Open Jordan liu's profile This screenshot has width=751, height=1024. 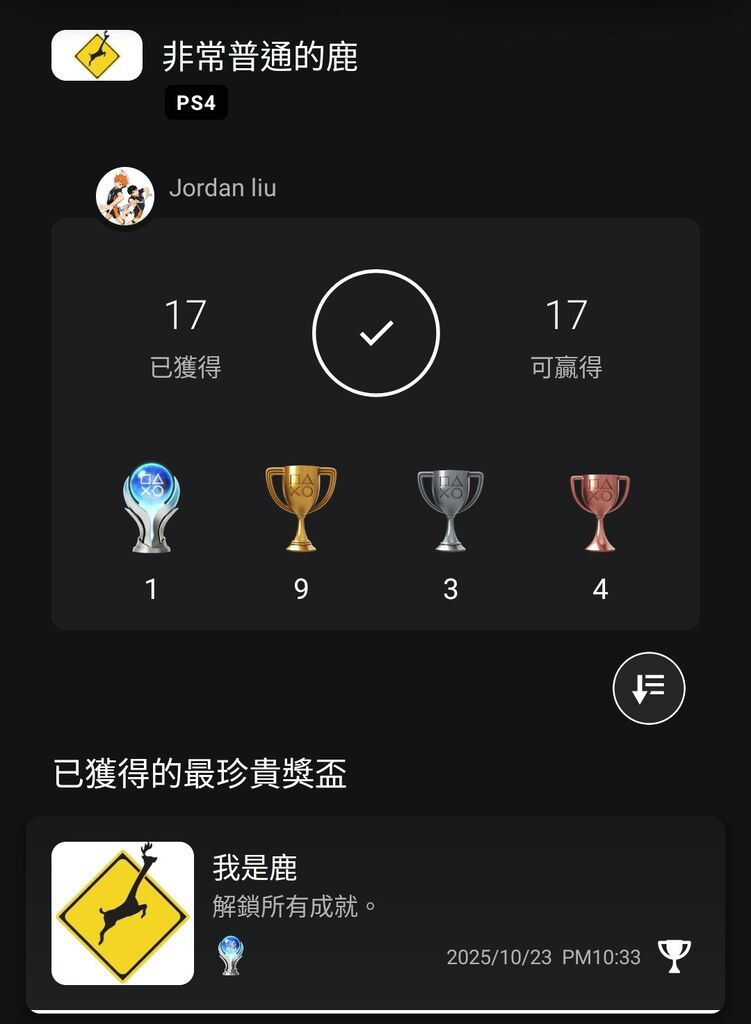coord(125,195)
